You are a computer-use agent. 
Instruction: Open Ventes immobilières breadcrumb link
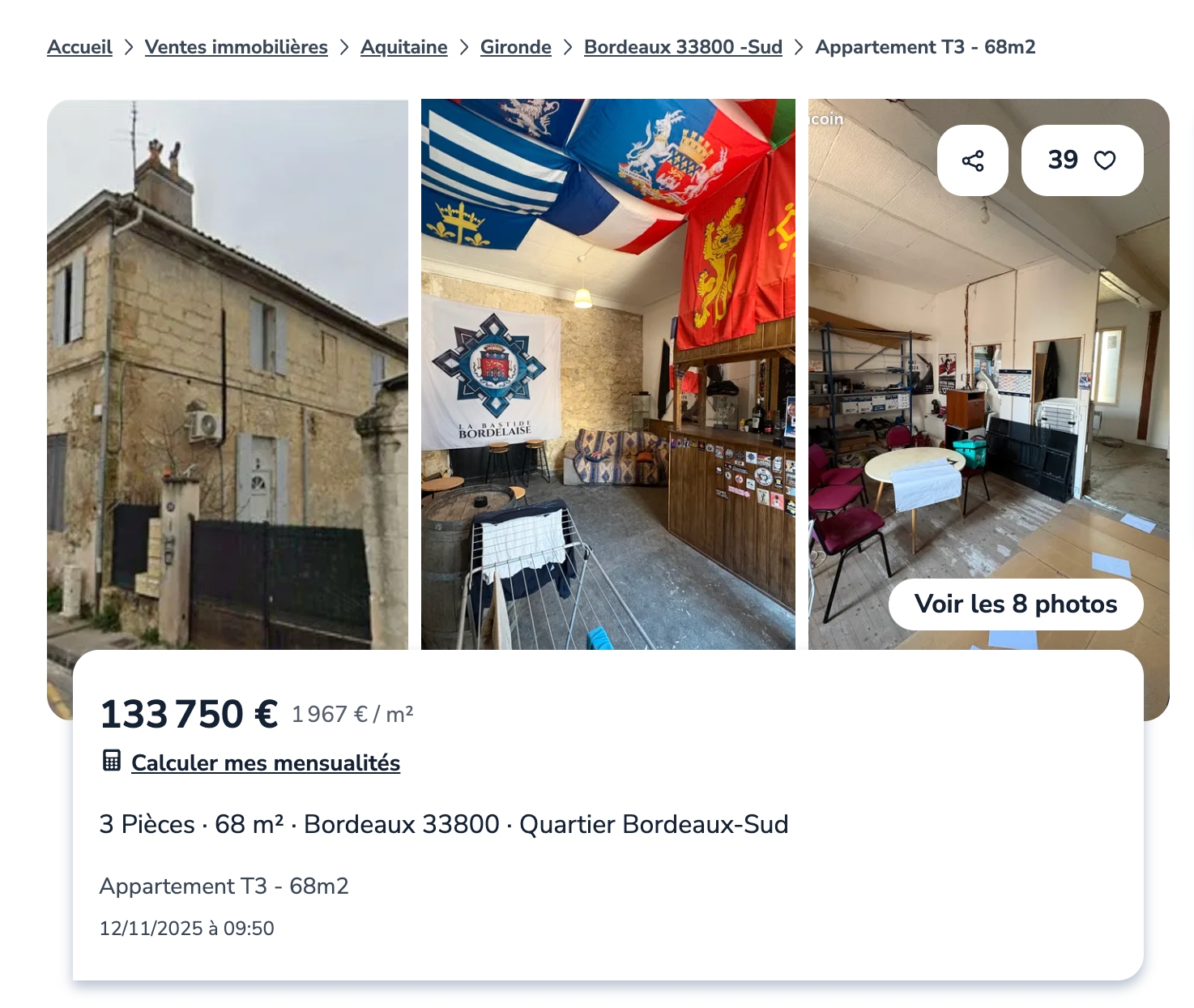coord(236,47)
